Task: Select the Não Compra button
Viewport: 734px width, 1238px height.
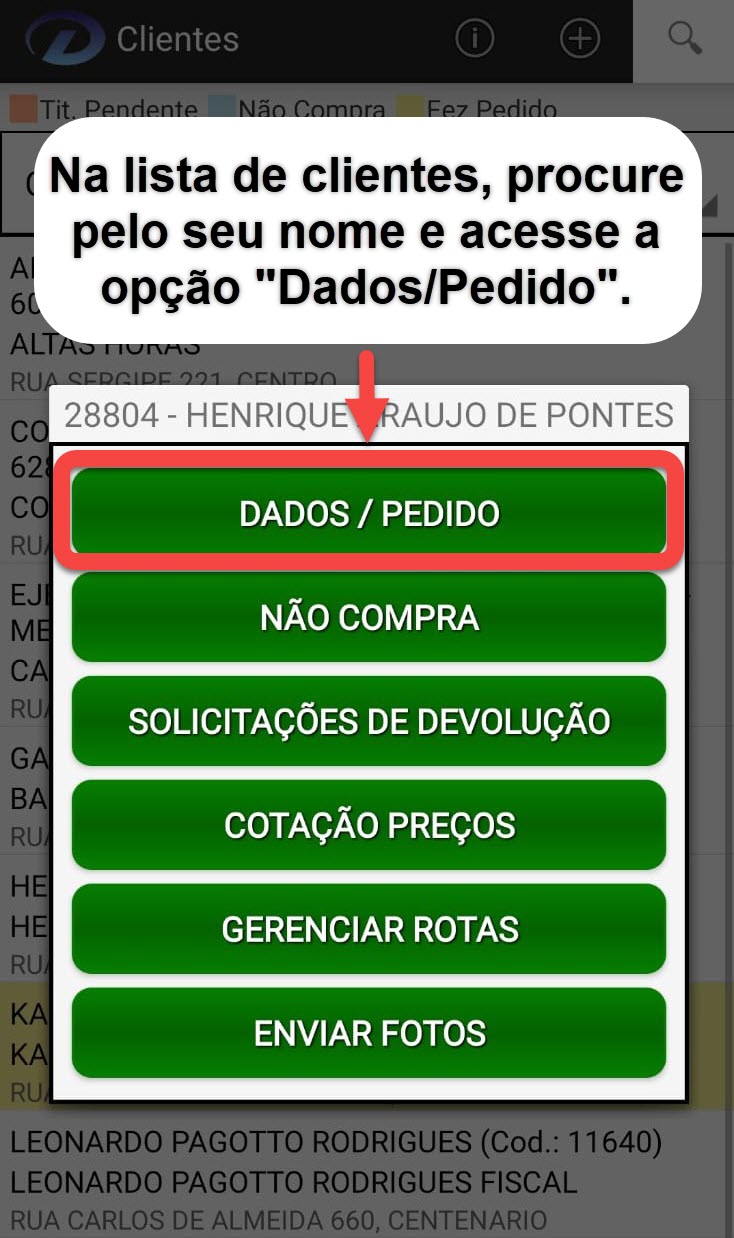Action: point(368,617)
